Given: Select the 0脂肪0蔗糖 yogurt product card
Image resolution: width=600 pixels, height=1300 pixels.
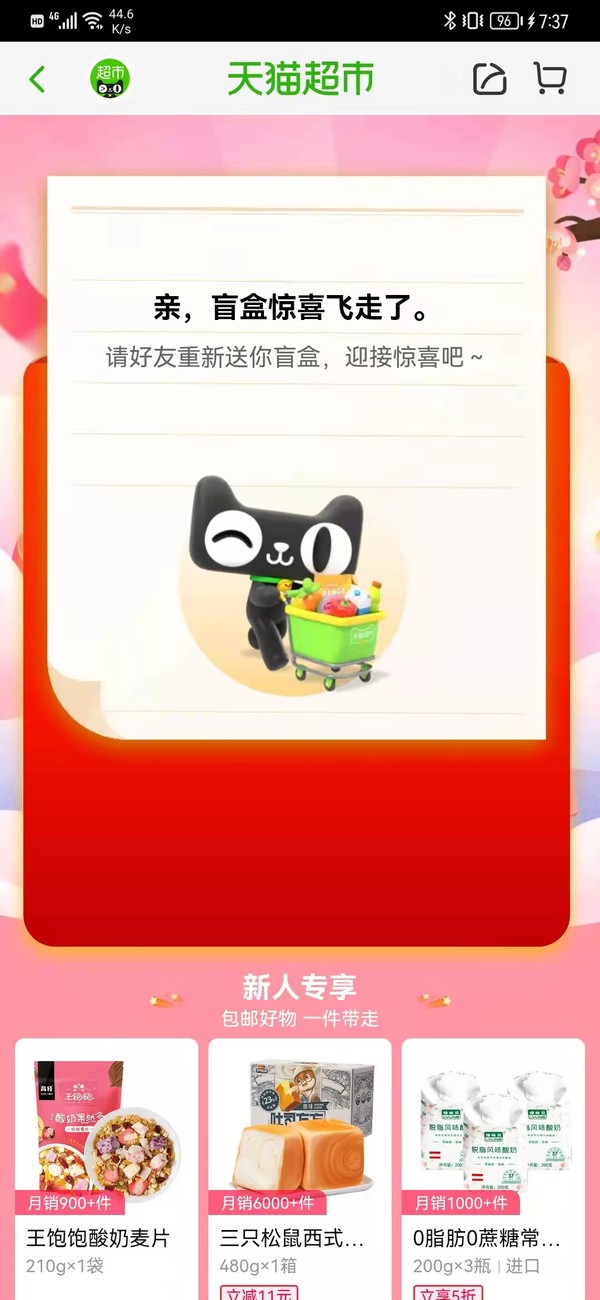Looking at the screenshot, I should (x=493, y=1169).
